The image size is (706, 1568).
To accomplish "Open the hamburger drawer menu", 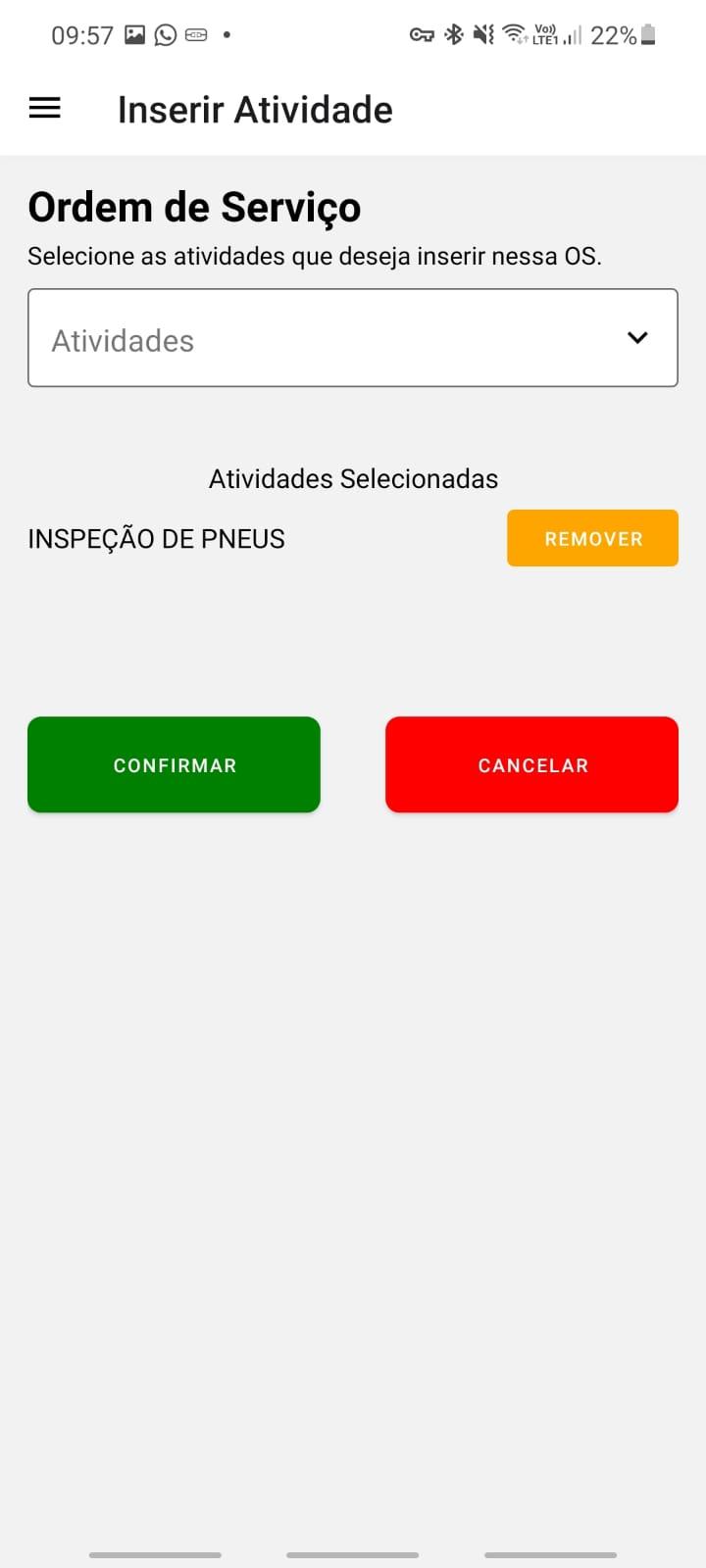I will (45, 109).
